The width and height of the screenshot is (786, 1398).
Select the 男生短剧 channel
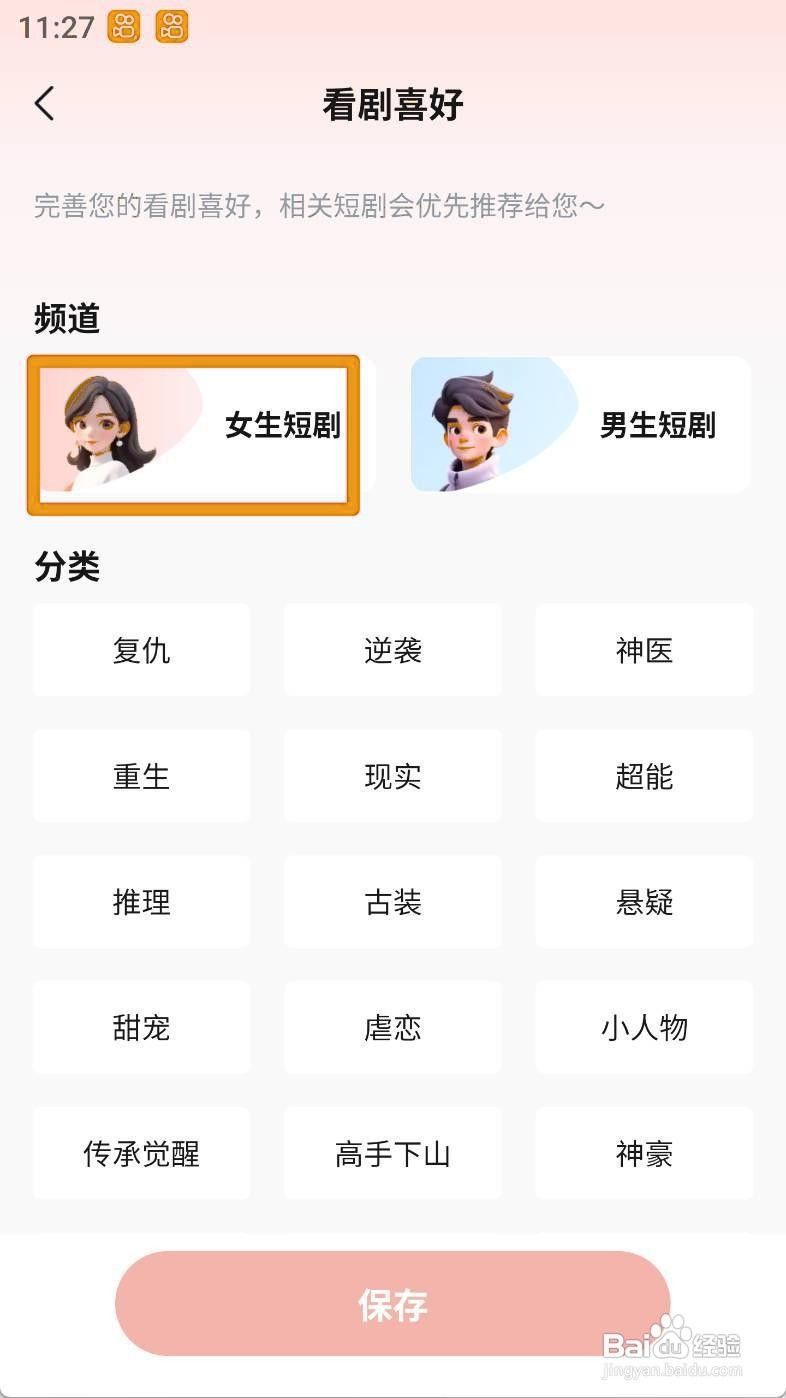580,424
